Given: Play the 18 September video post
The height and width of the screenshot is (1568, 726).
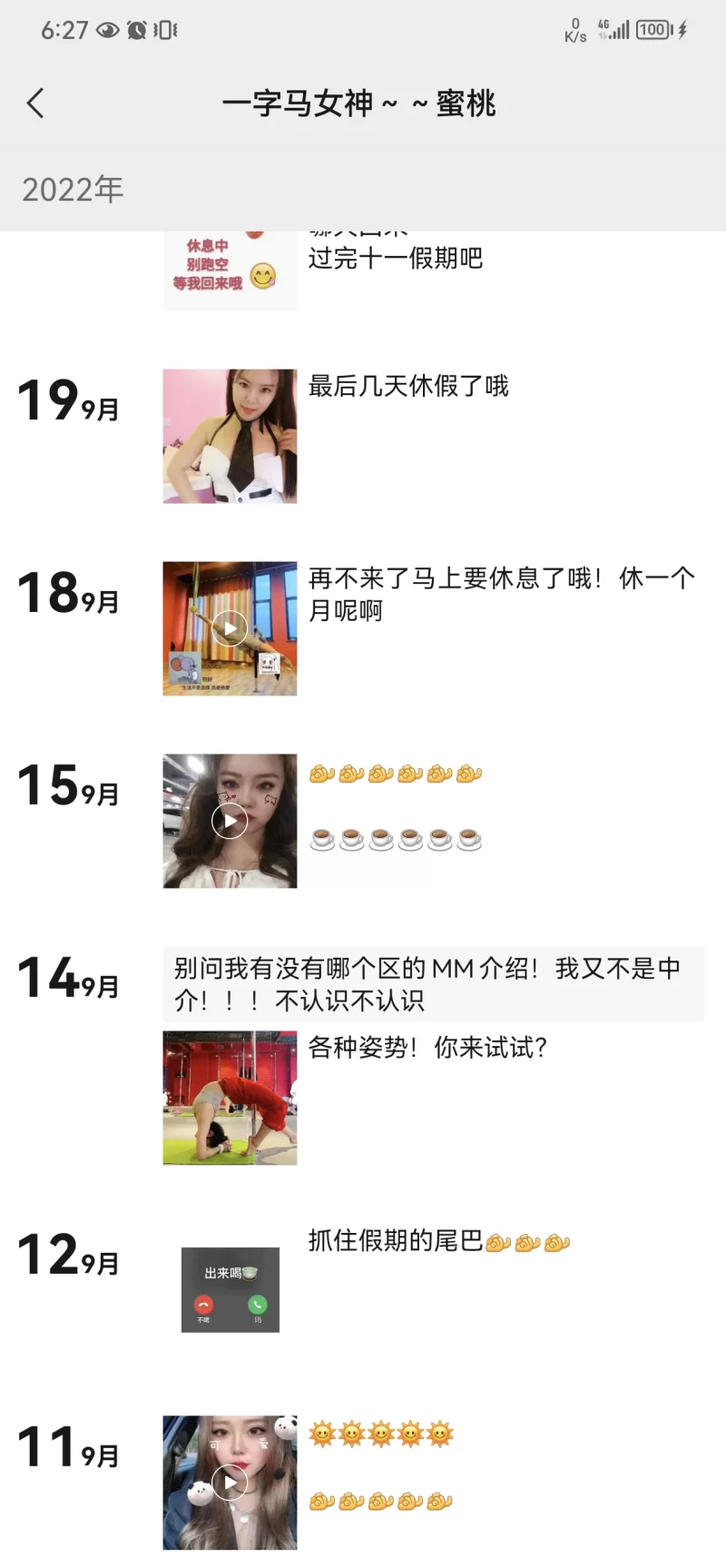Looking at the screenshot, I should [x=230, y=628].
